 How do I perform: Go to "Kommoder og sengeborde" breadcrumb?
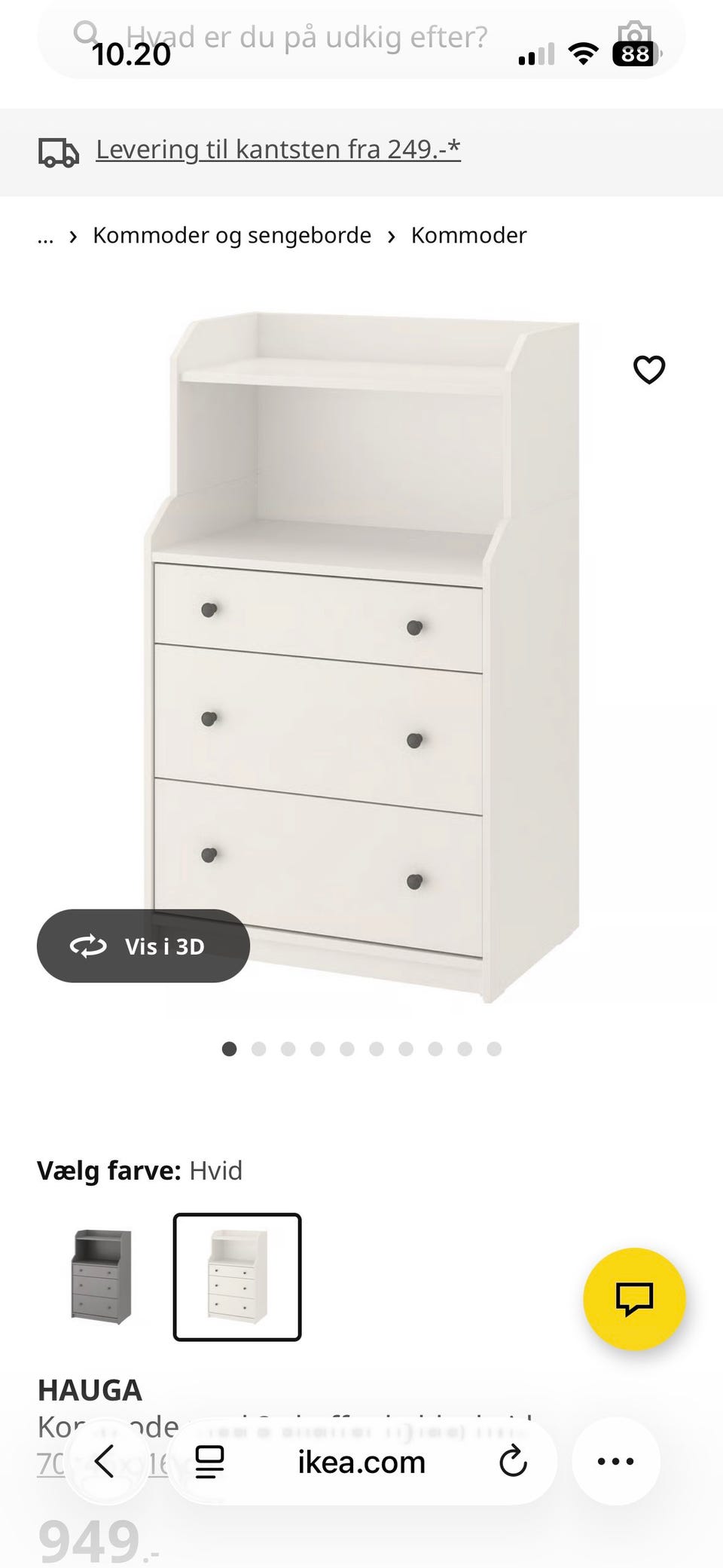coord(232,236)
